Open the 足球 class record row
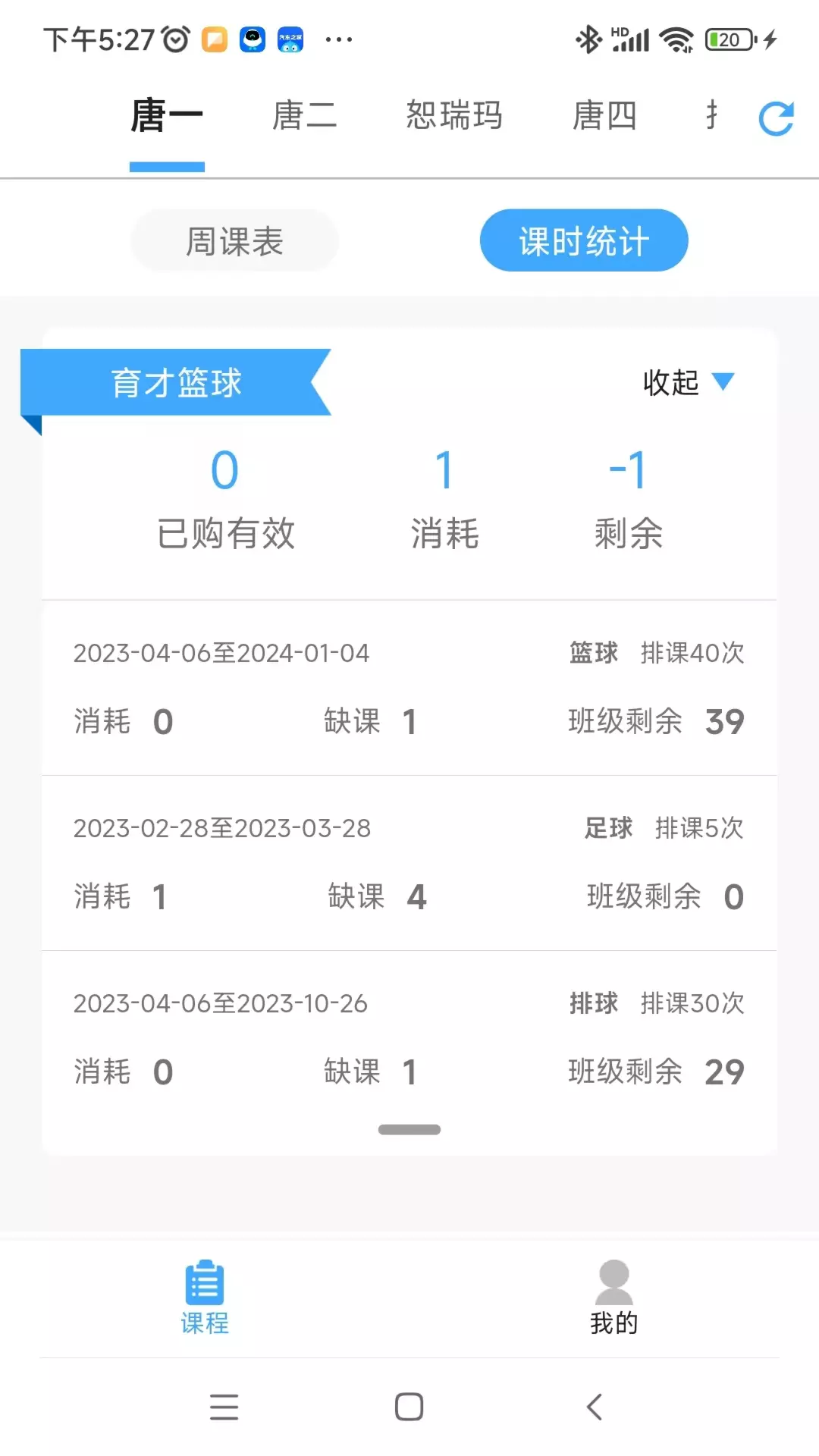The width and height of the screenshot is (819, 1456). point(409,863)
